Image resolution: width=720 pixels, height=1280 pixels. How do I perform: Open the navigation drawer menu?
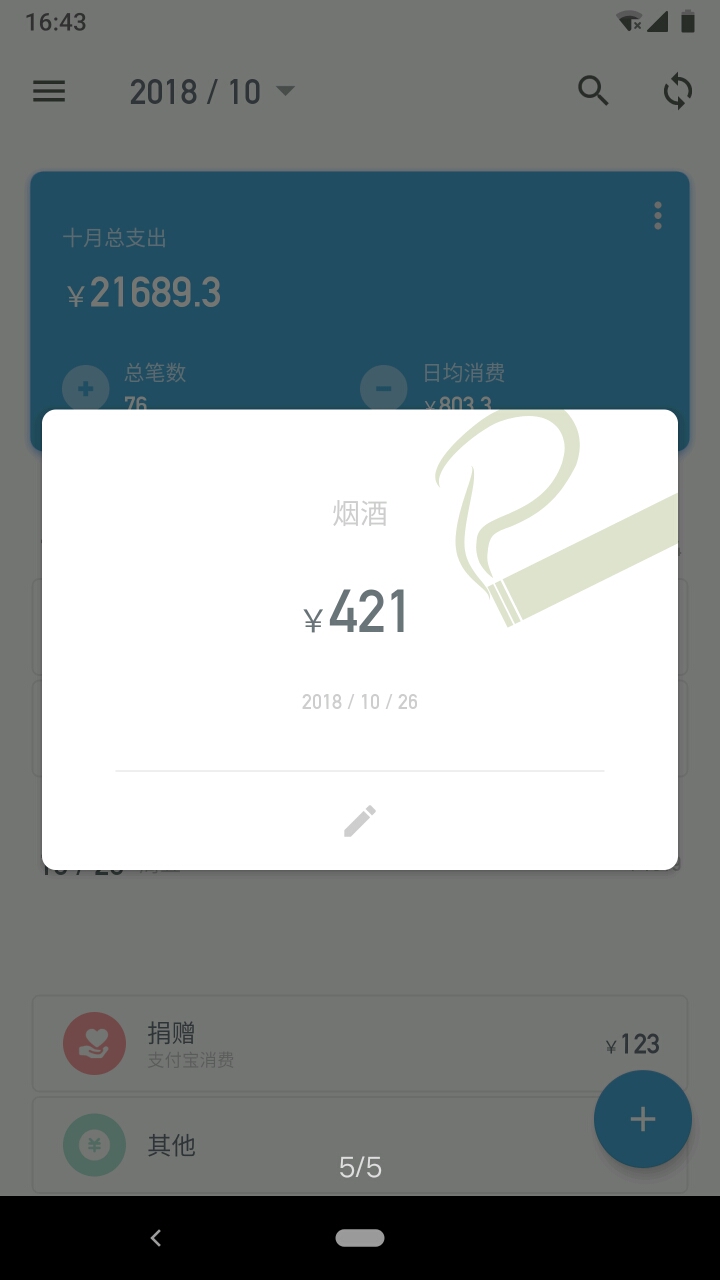click(48, 91)
